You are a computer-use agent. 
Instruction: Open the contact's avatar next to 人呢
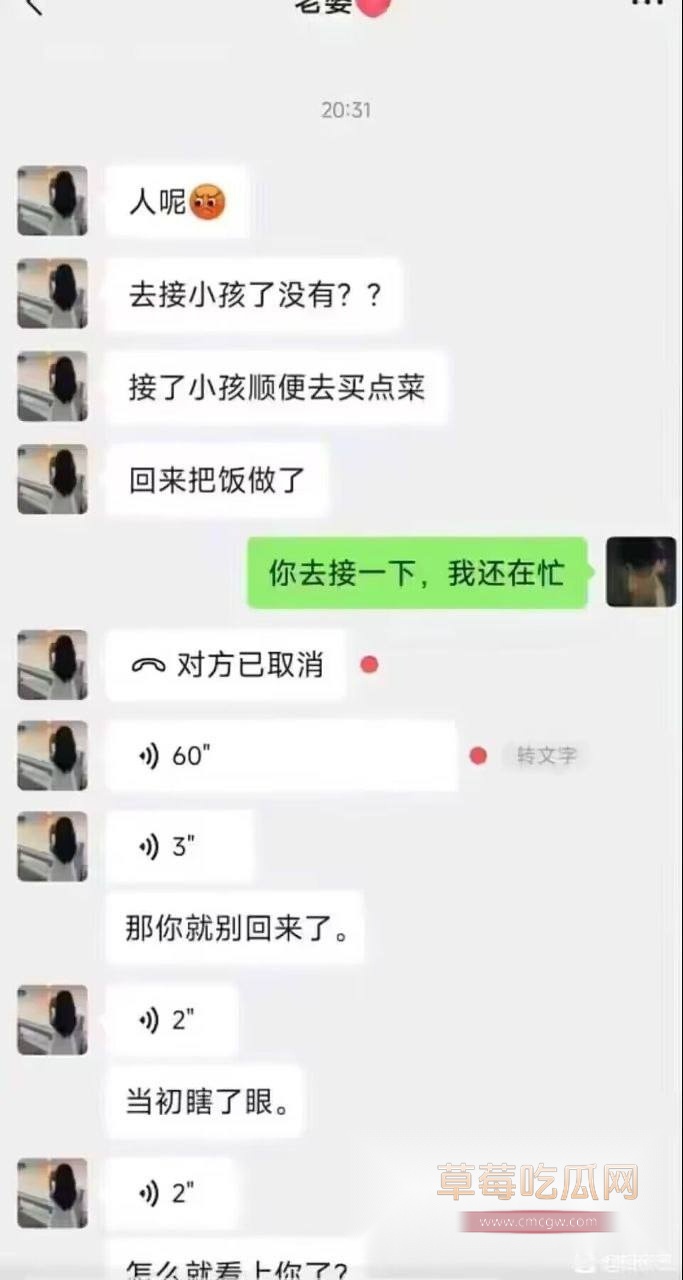(x=52, y=201)
